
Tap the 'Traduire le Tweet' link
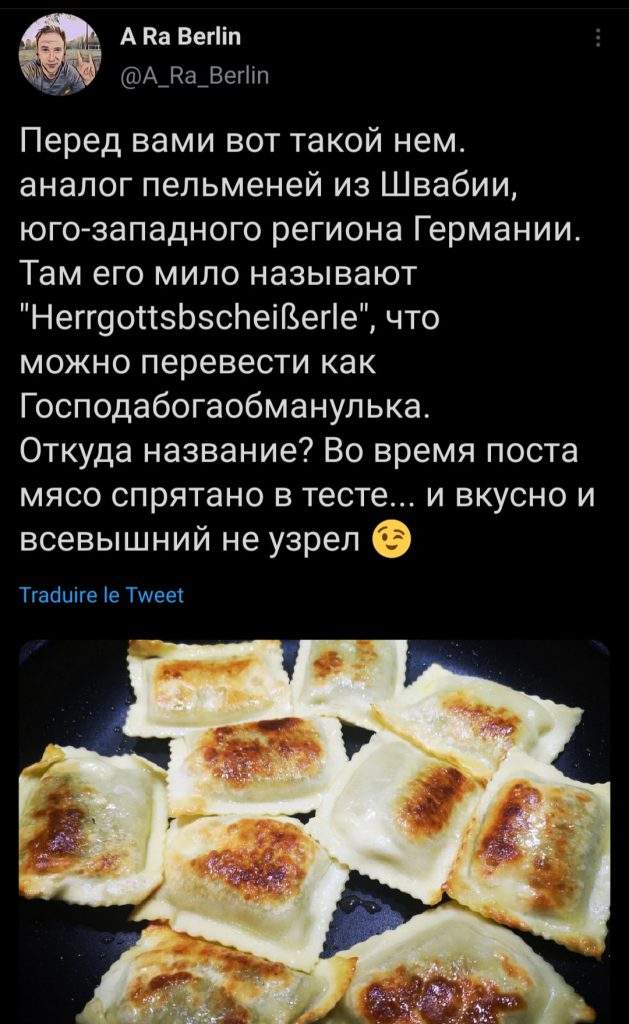[x=102, y=596]
